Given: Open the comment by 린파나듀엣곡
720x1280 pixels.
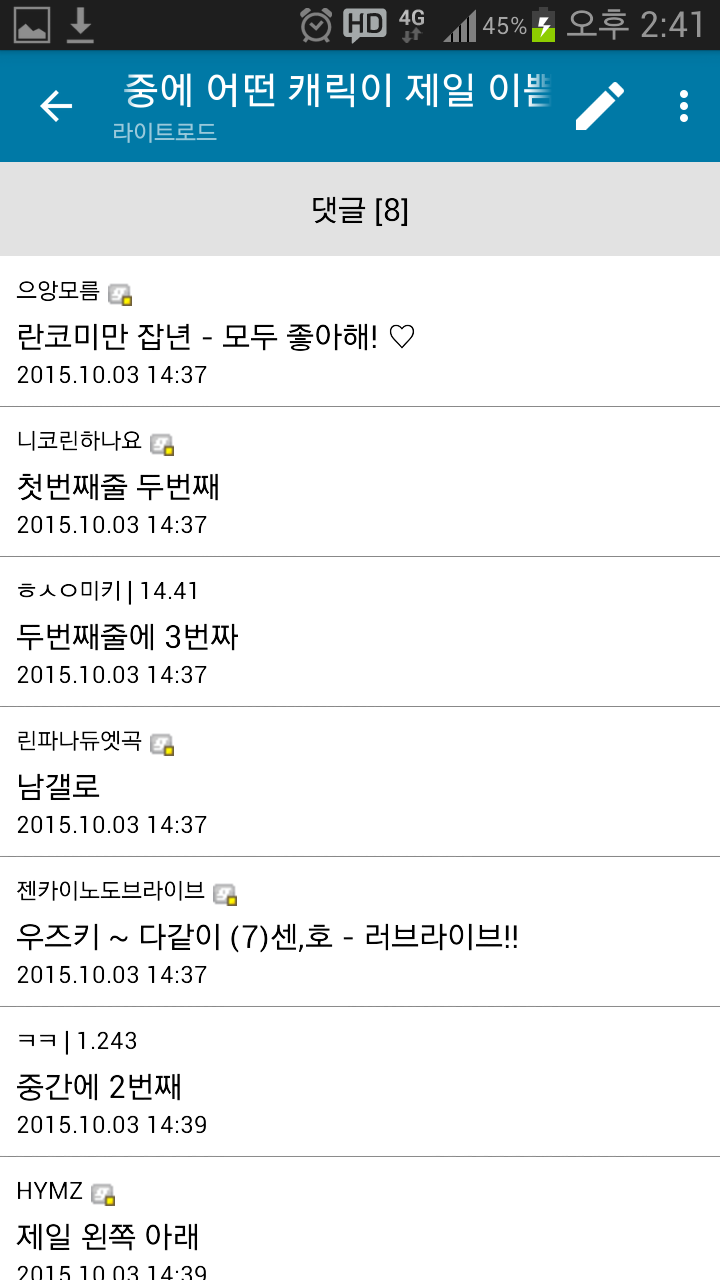Looking at the screenshot, I should 360,783.
